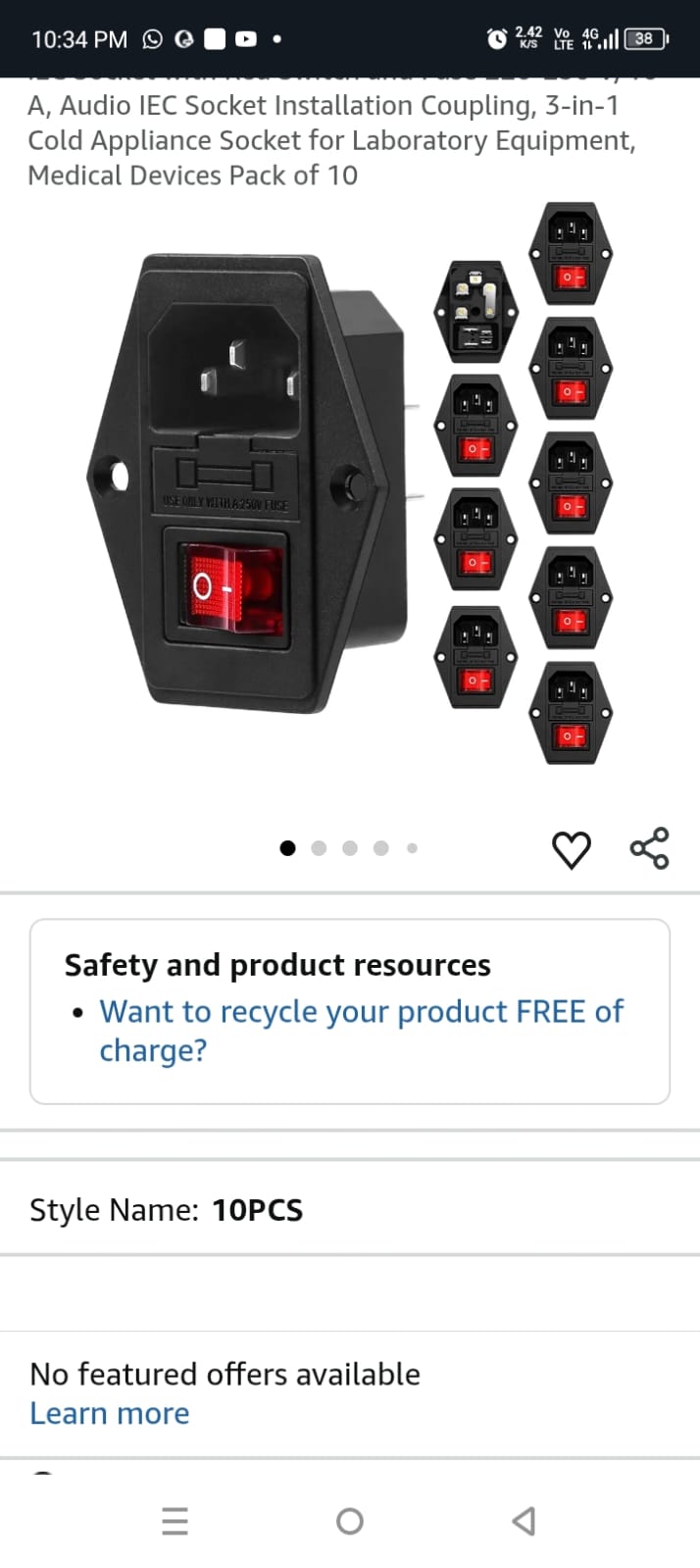The width and height of the screenshot is (700, 1568).
Task: Open the IEC socket product image
Action: point(350,485)
